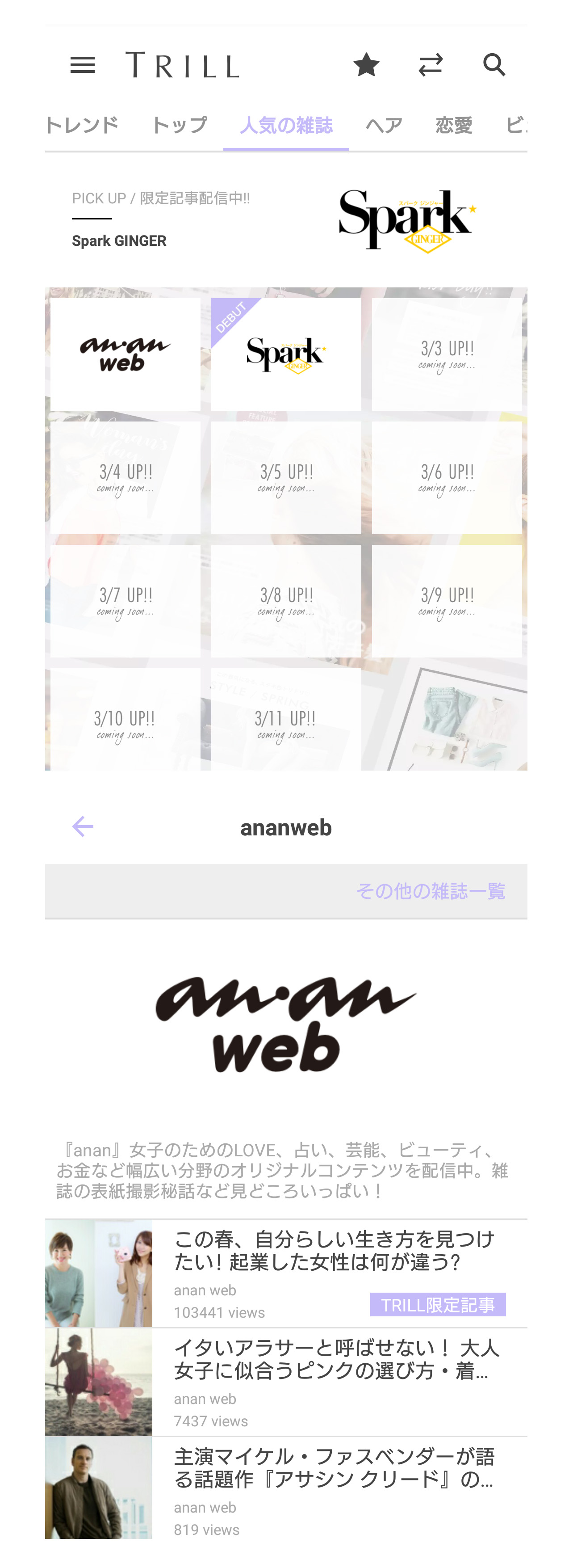Switch to the トレンド tab
The height and width of the screenshot is (1568, 573).
tap(82, 126)
